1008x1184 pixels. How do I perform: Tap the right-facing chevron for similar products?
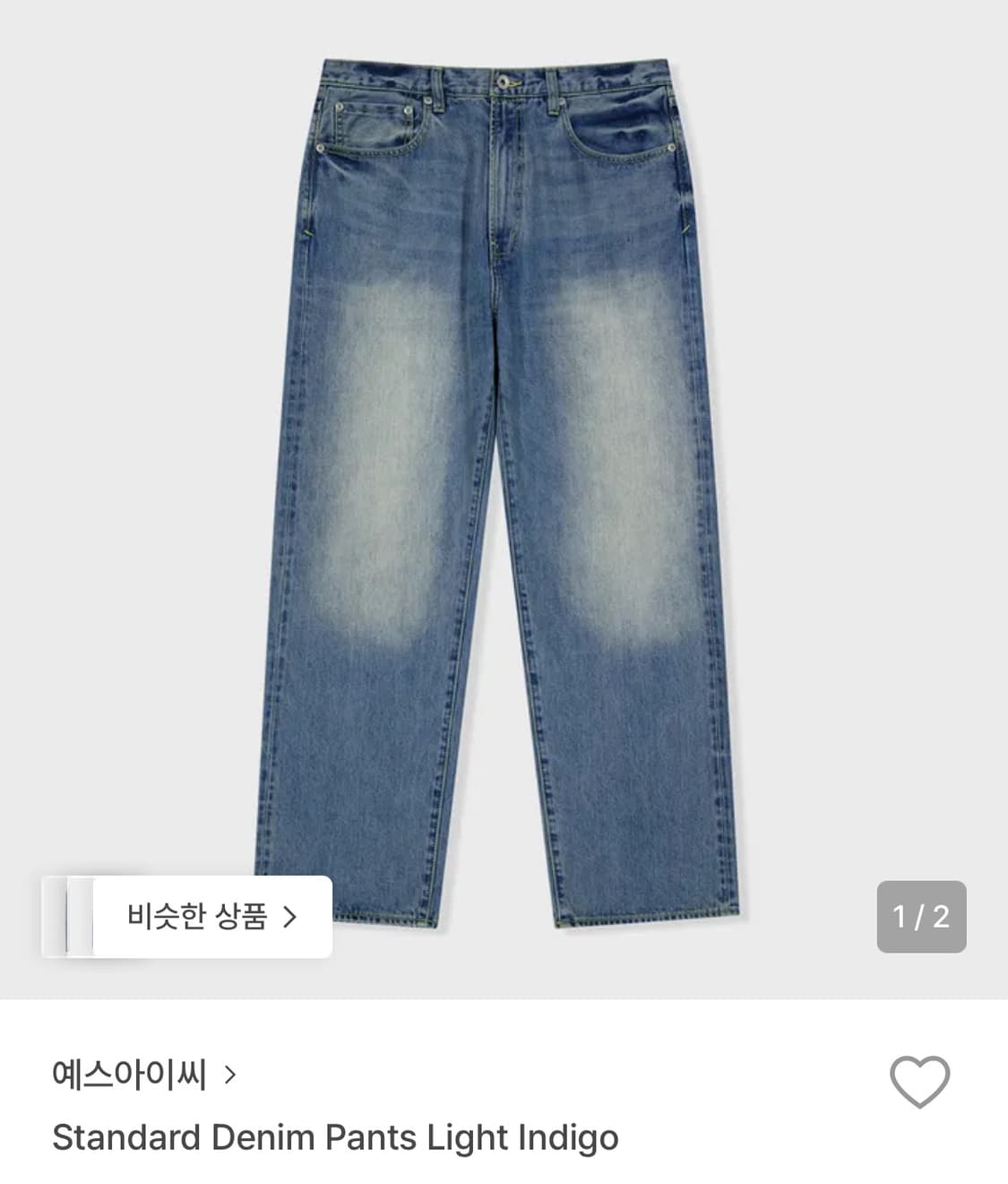point(291,917)
